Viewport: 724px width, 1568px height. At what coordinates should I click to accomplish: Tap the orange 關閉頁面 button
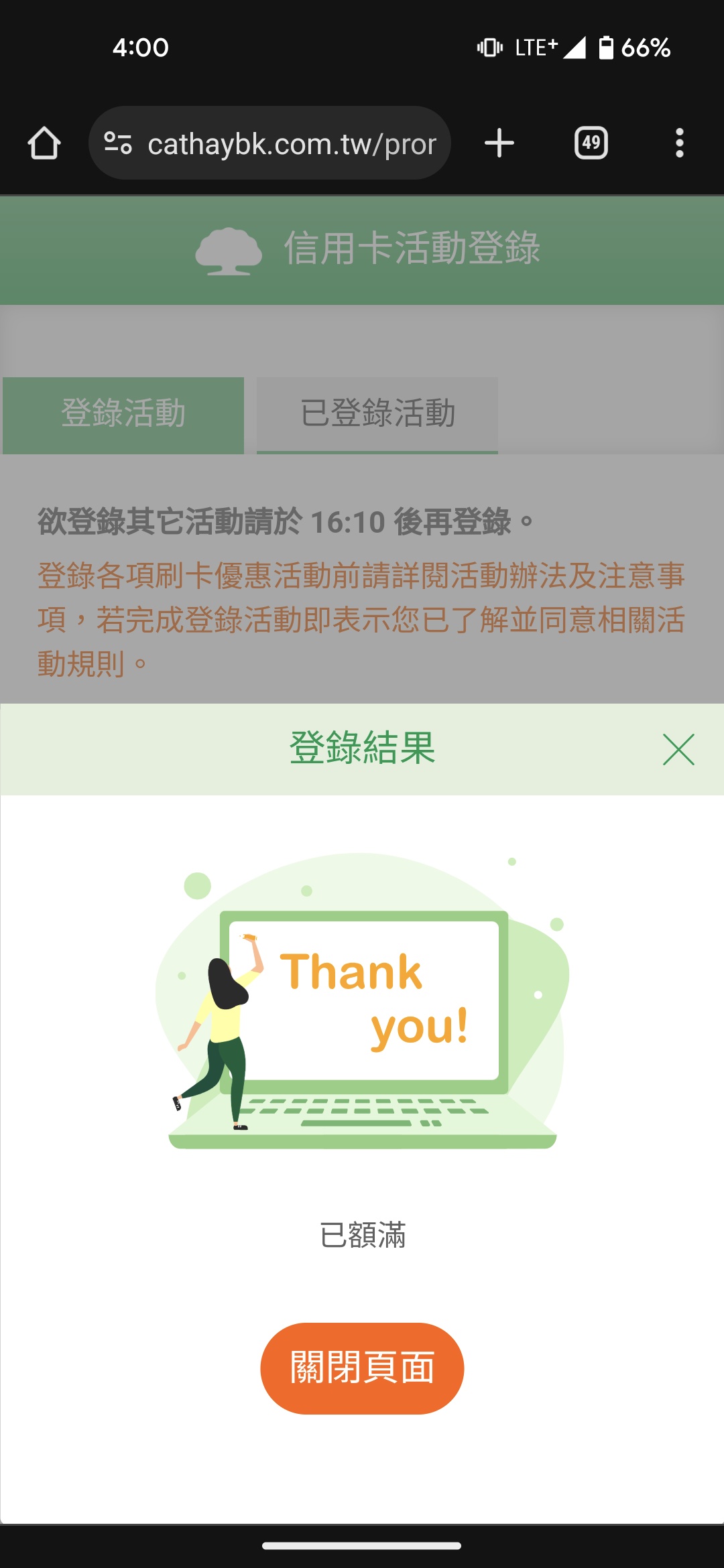click(x=362, y=1368)
